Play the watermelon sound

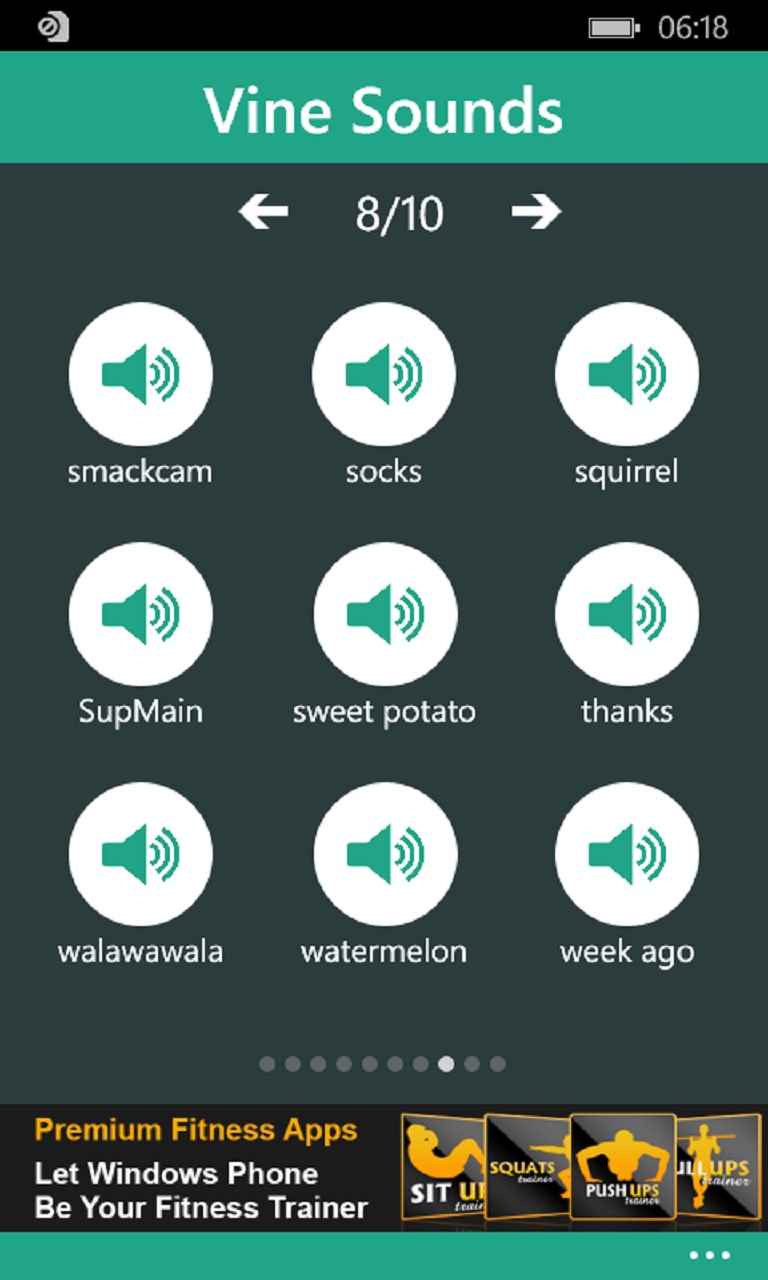(384, 854)
